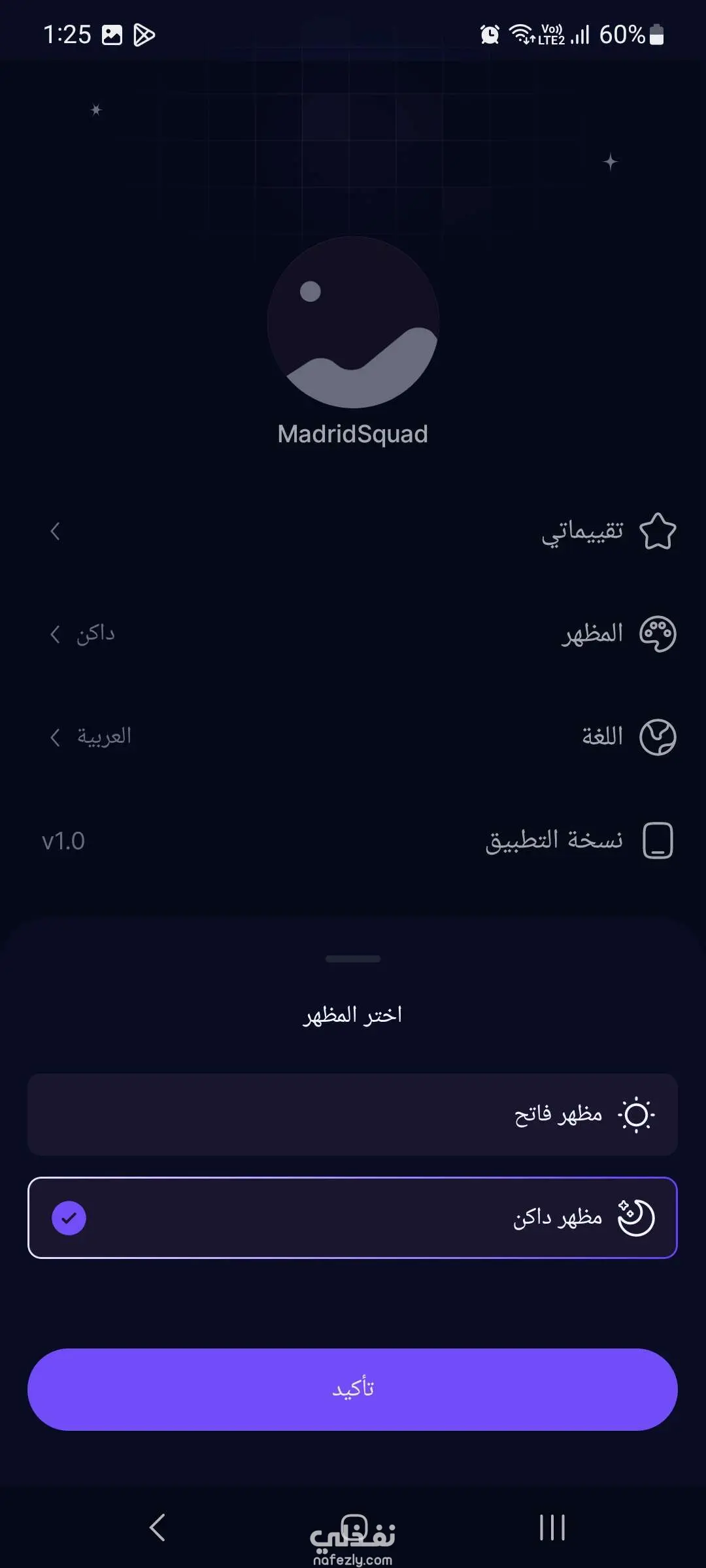Image resolution: width=706 pixels, height=1568 pixels.
Task: Select the light theme option (مظهر فاتح)
Action: pyautogui.click(x=352, y=1115)
